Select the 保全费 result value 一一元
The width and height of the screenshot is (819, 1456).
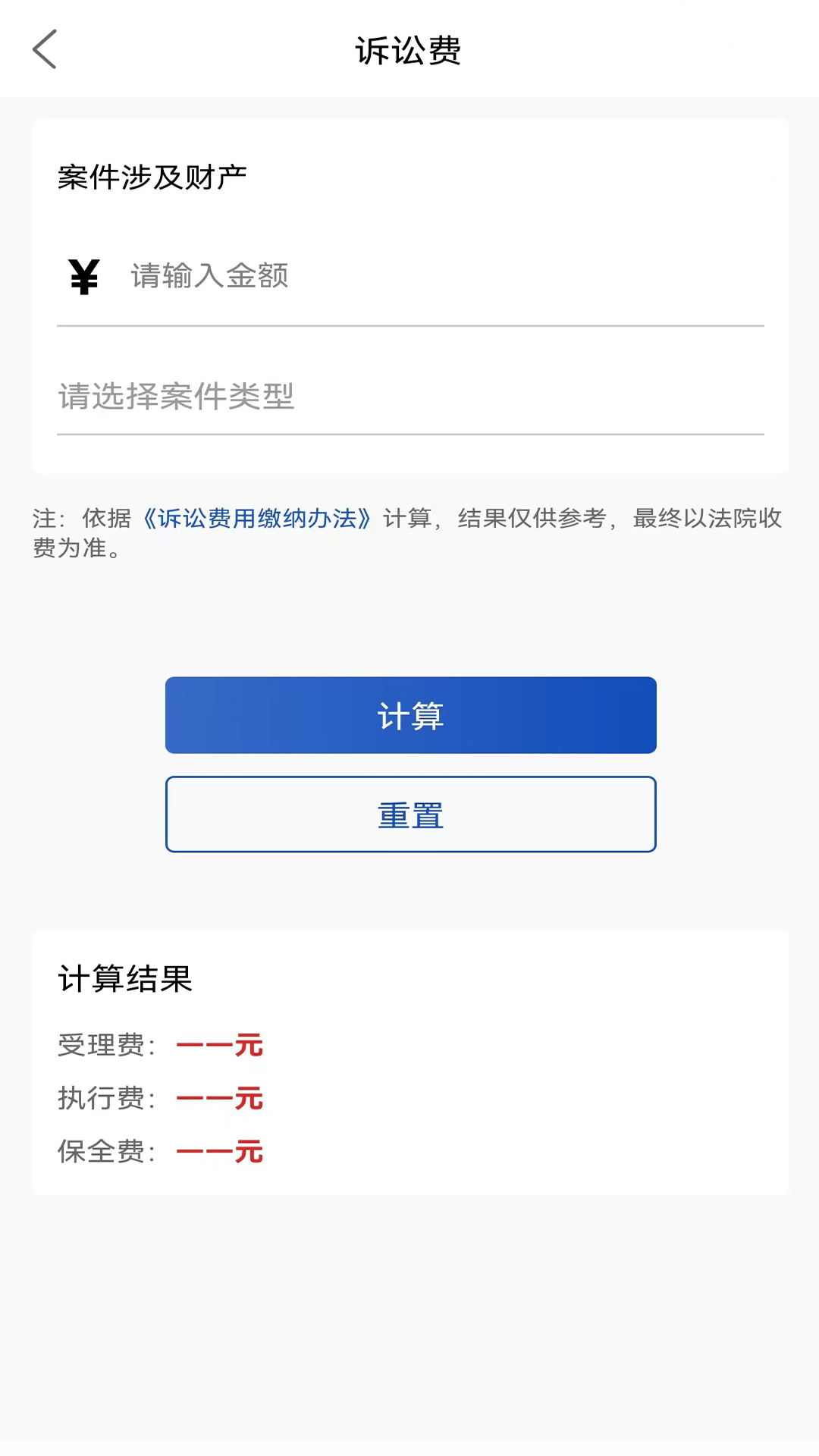tap(219, 1152)
